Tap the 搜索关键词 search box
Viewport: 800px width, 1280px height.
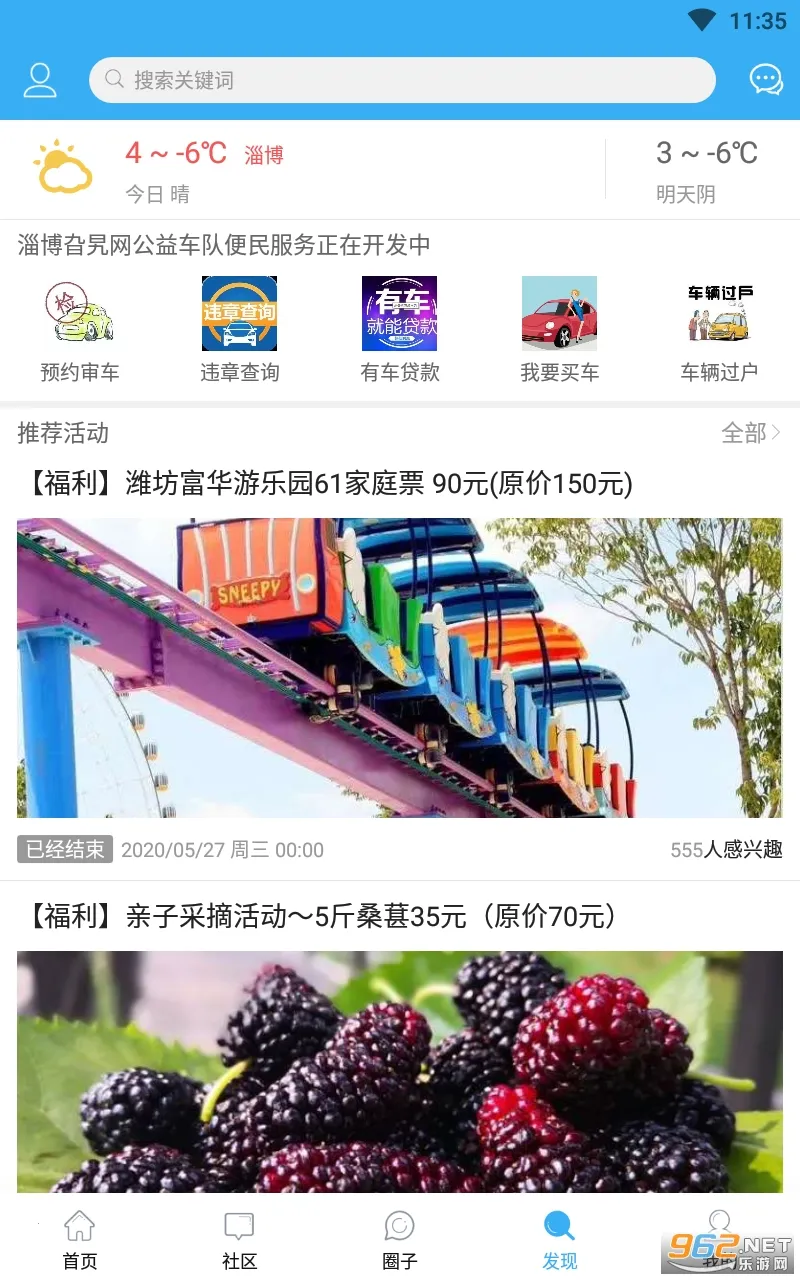[x=402, y=80]
